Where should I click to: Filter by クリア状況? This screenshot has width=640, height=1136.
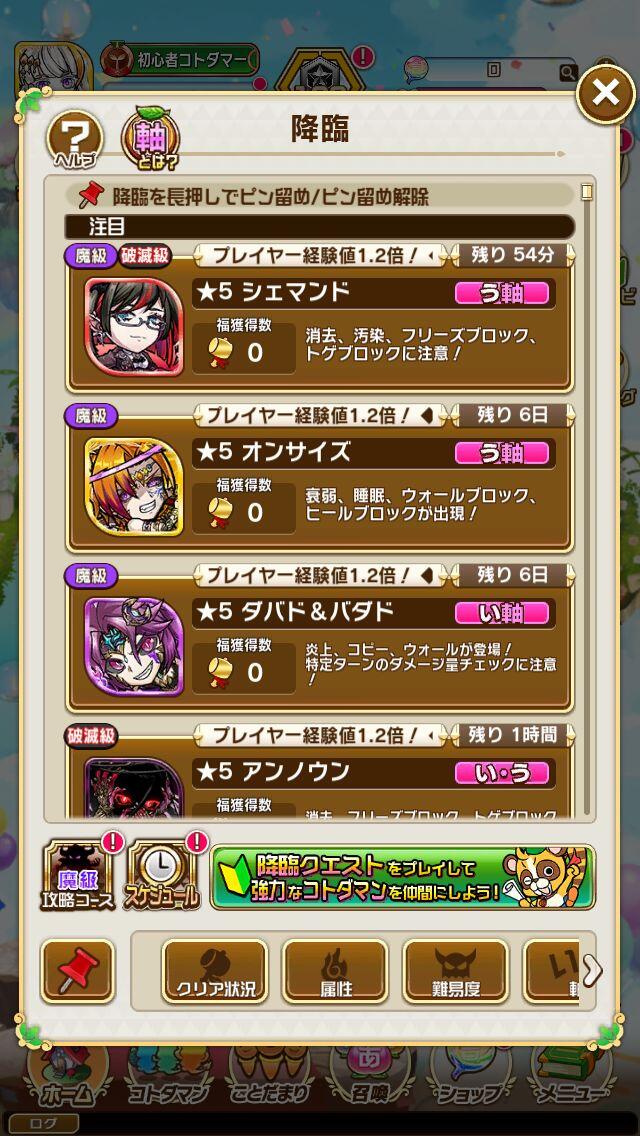click(215, 972)
